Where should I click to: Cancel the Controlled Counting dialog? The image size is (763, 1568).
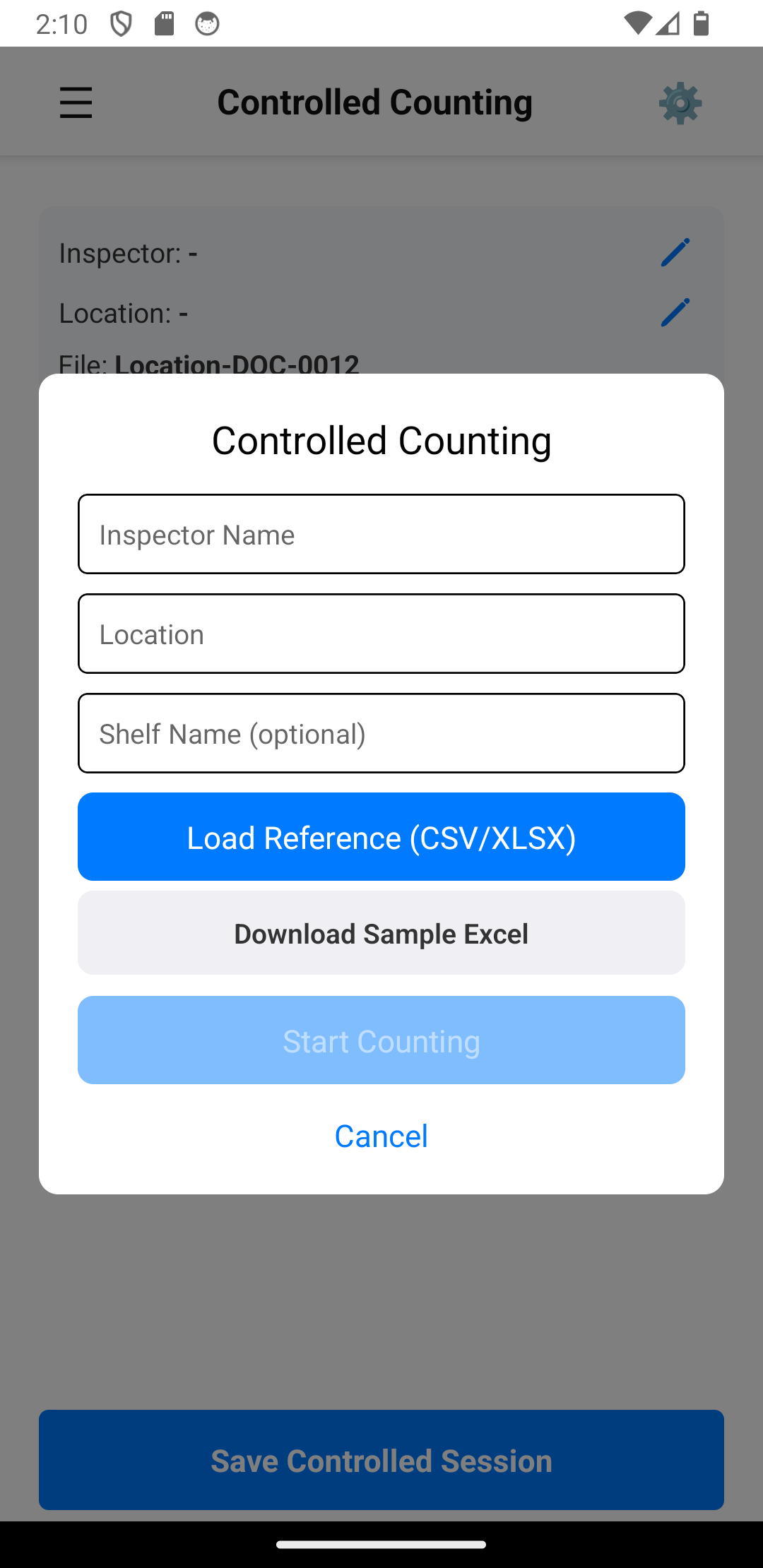381,1136
